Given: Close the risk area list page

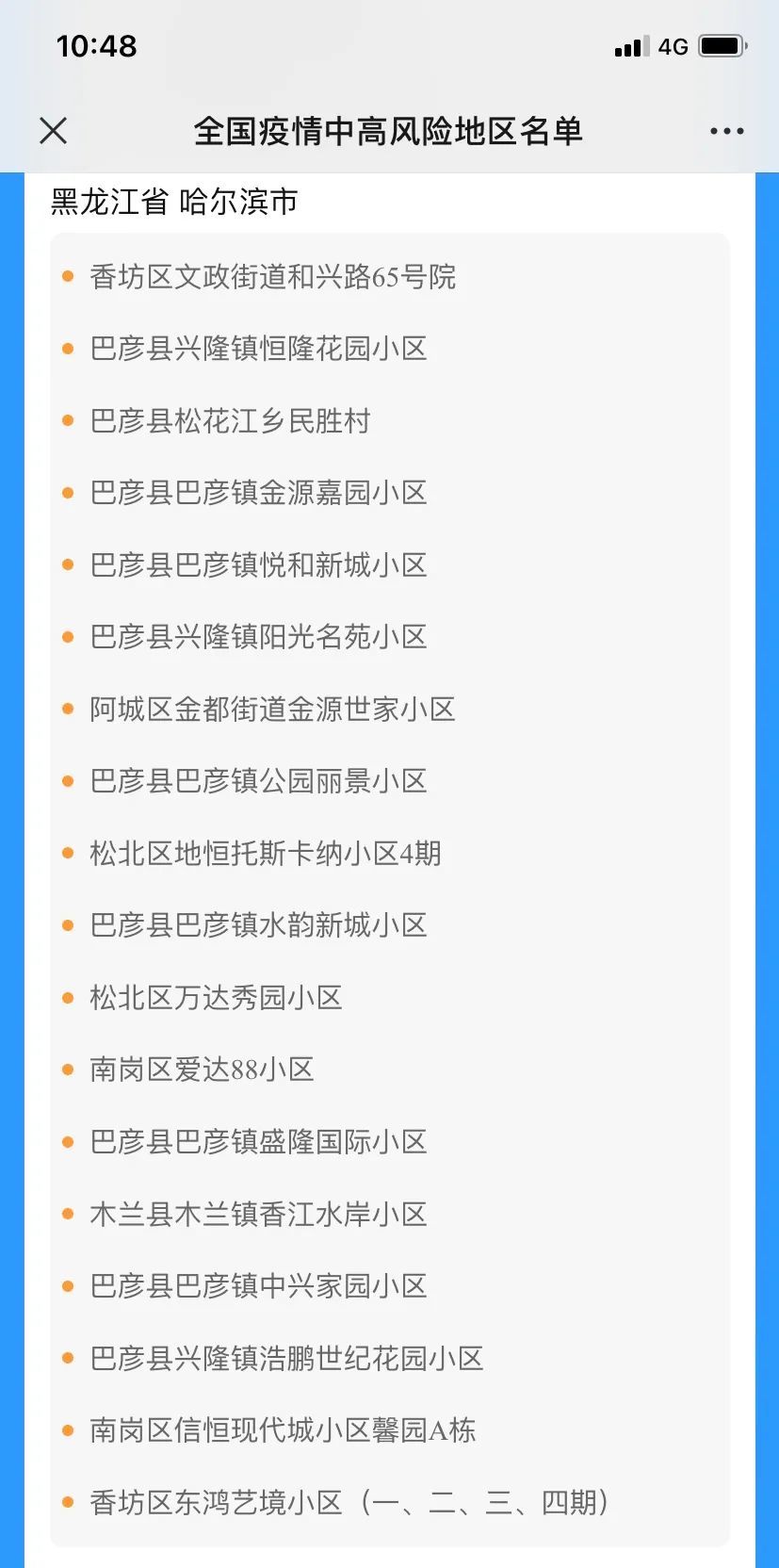Looking at the screenshot, I should click(x=54, y=131).
